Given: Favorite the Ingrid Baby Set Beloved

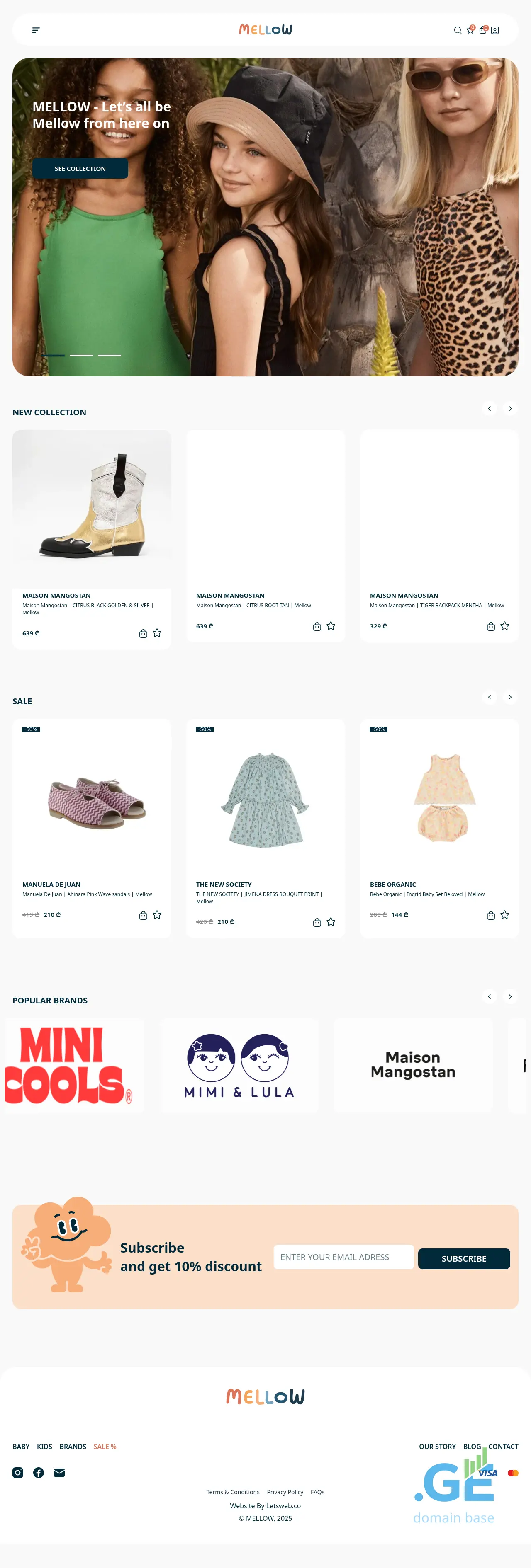Looking at the screenshot, I should click(x=504, y=915).
